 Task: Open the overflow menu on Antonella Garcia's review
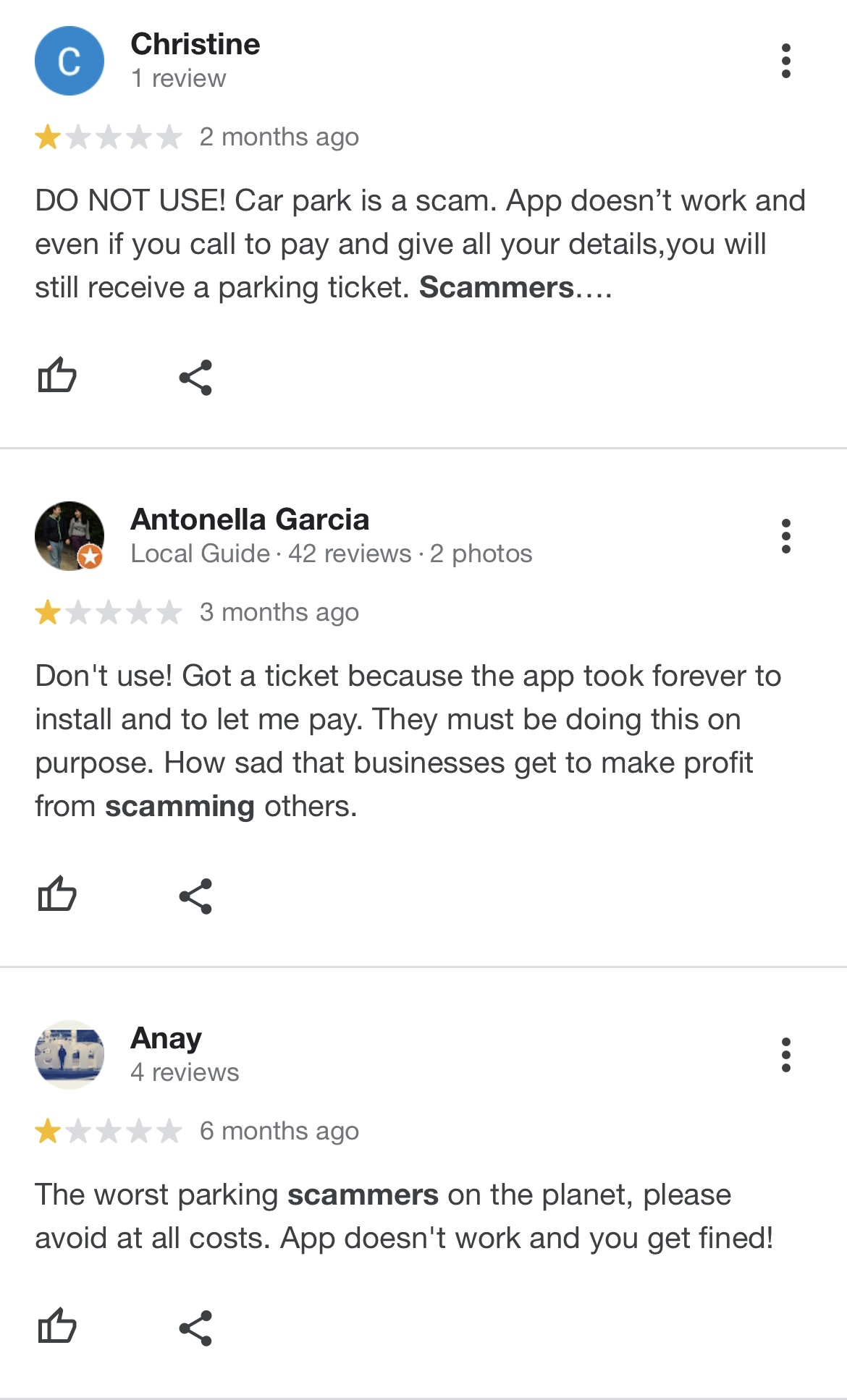pyautogui.click(x=785, y=536)
